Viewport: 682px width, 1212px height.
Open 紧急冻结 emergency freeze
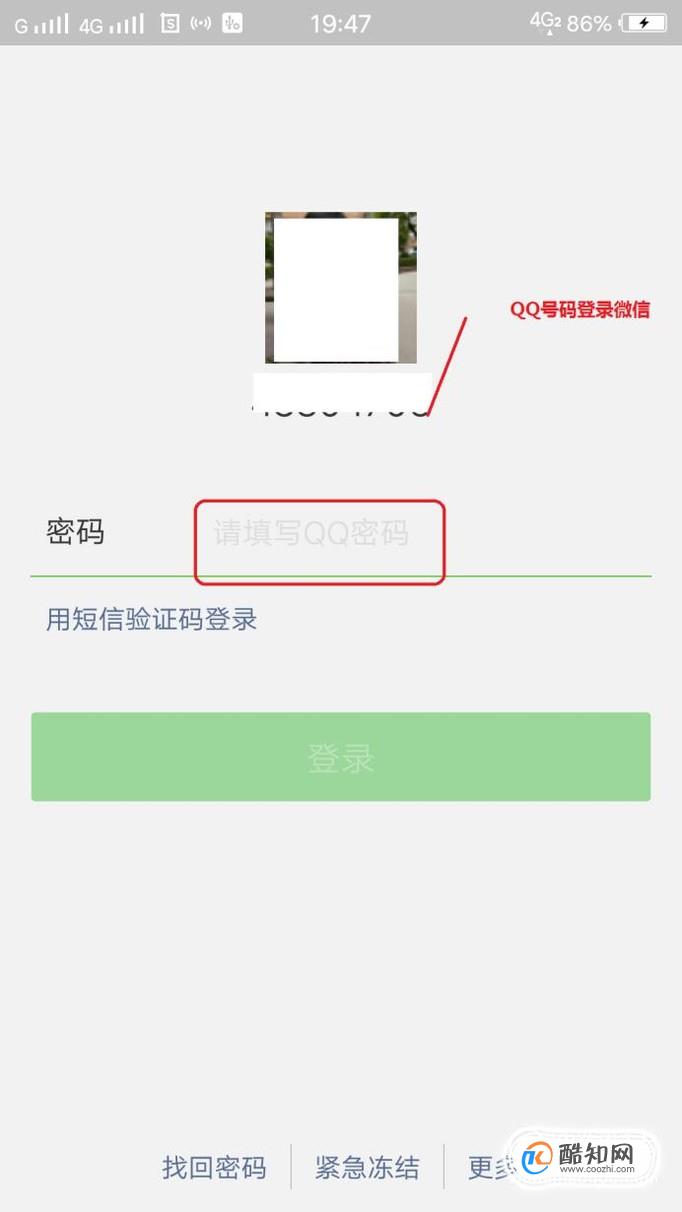367,1167
